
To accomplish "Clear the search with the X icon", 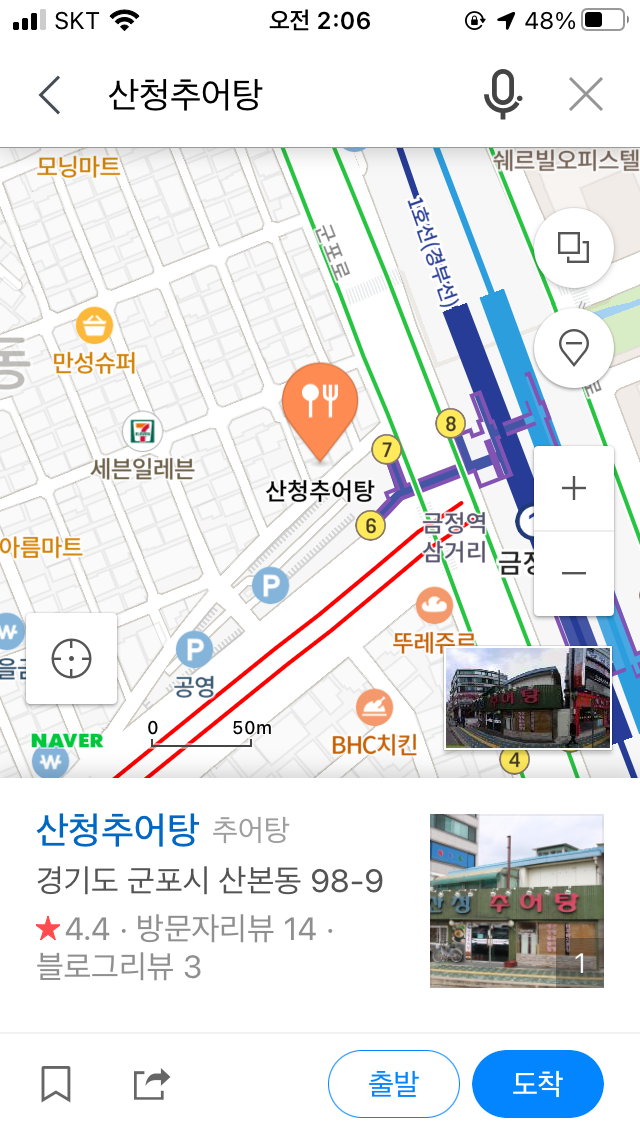I will point(586,95).
